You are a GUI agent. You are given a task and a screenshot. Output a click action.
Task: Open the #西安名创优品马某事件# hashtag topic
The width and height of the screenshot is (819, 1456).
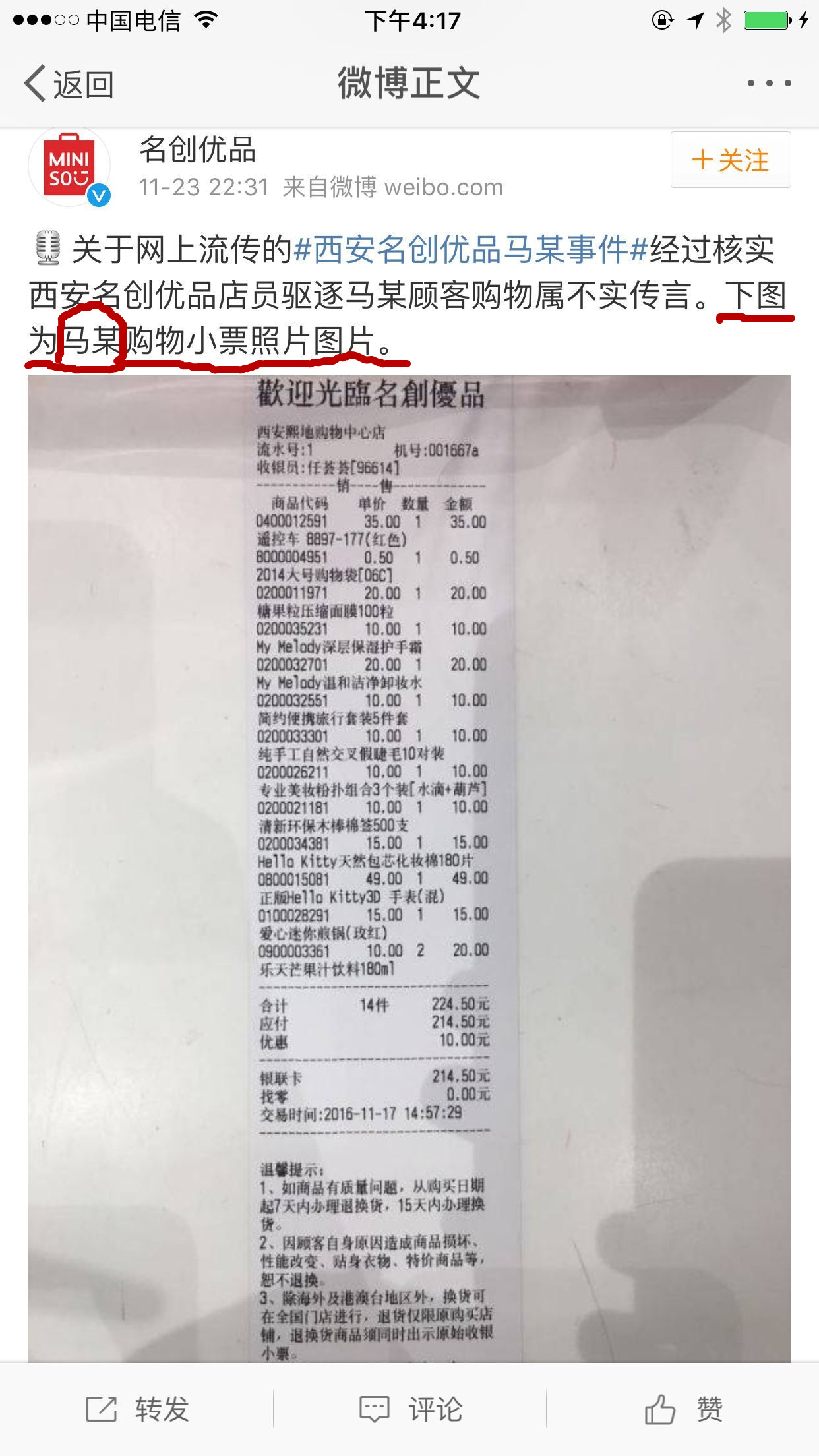(x=471, y=251)
